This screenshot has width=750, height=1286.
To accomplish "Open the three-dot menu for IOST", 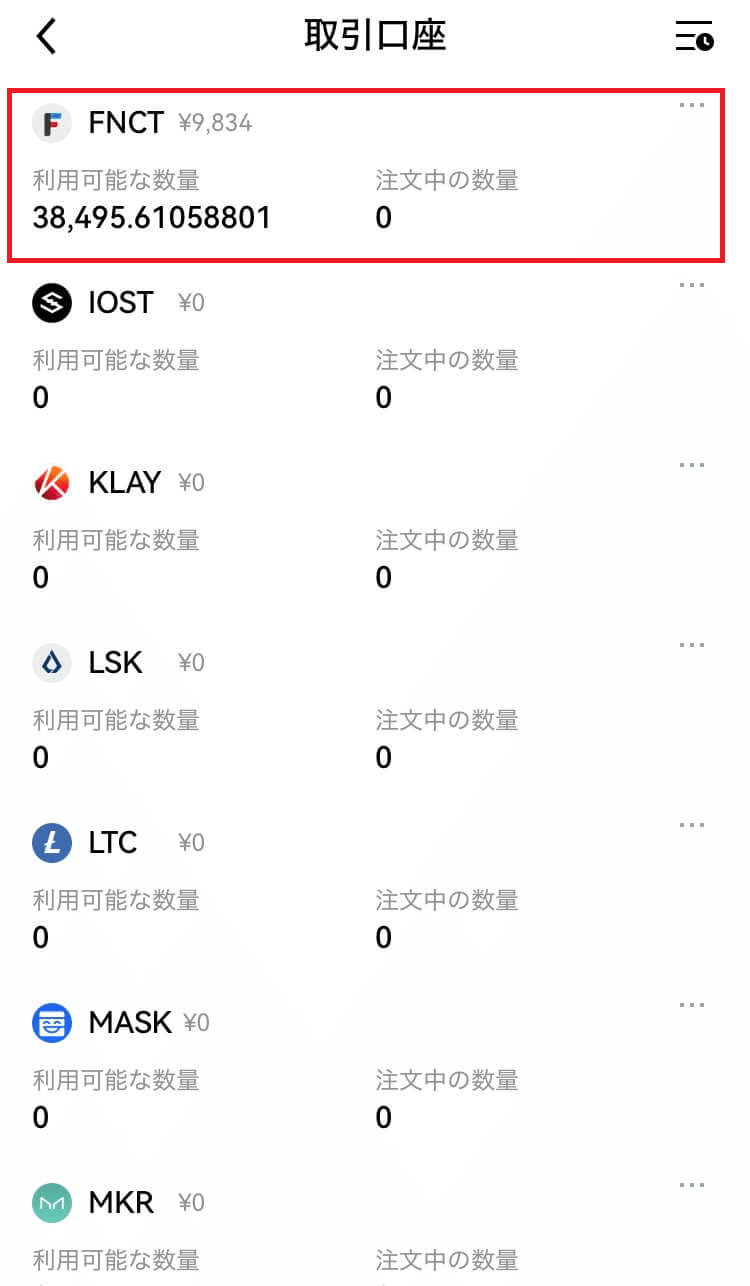I will pyautogui.click(x=692, y=285).
